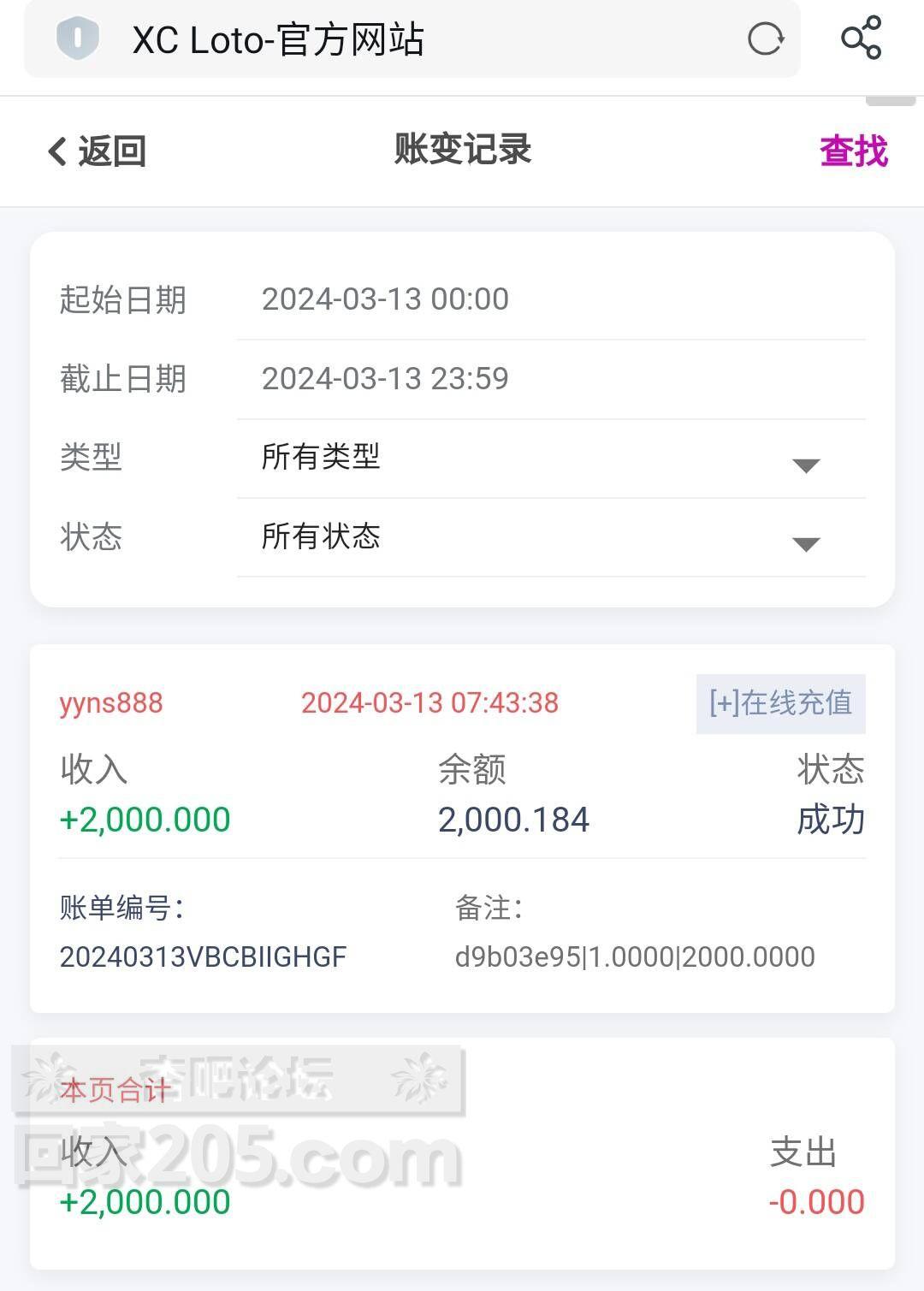Reload the page with the refresh icon
Viewport: 924px width, 1291px height.
[x=765, y=38]
